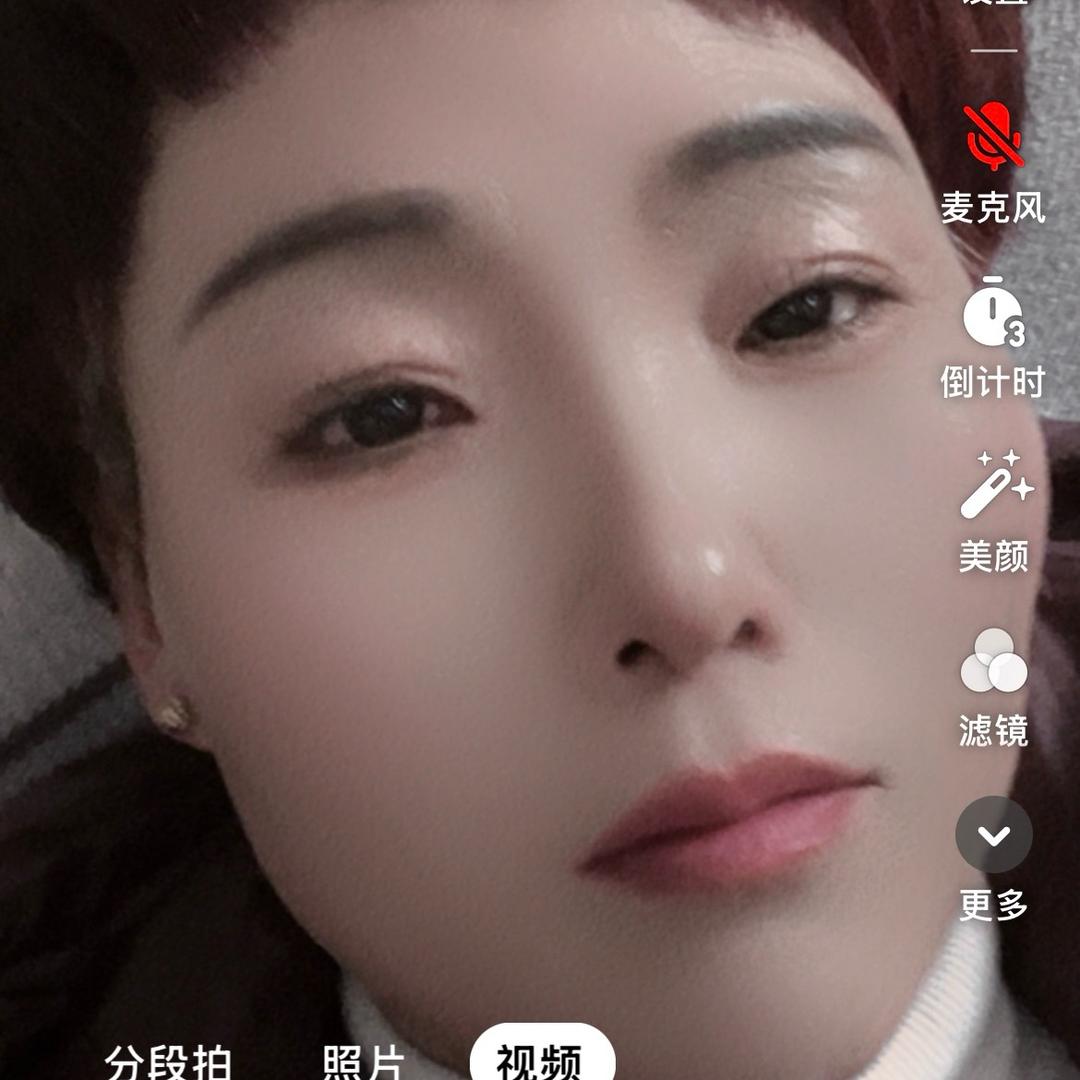Choose a 滤镜 filter
This screenshot has height=1080, width=1080.
[x=993, y=661]
